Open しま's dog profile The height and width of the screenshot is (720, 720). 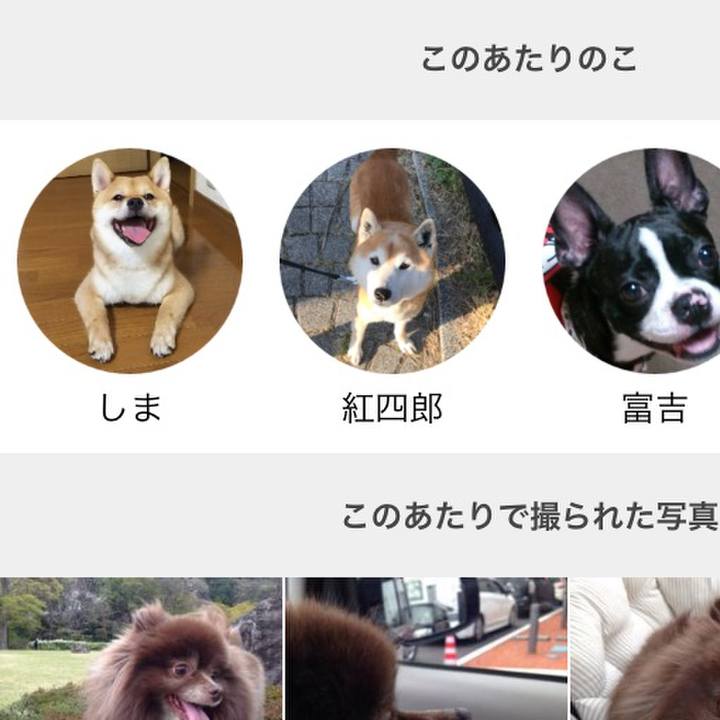coord(130,262)
